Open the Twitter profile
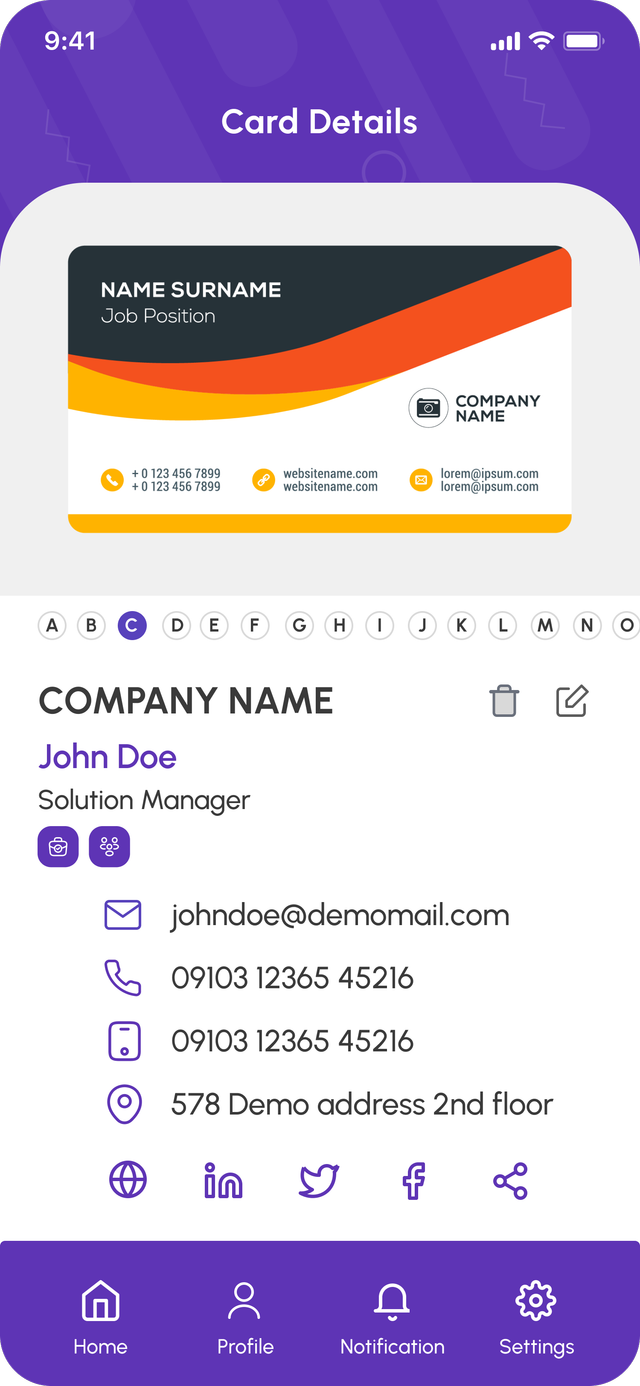Viewport: 640px width, 1386px height. coord(319,1181)
